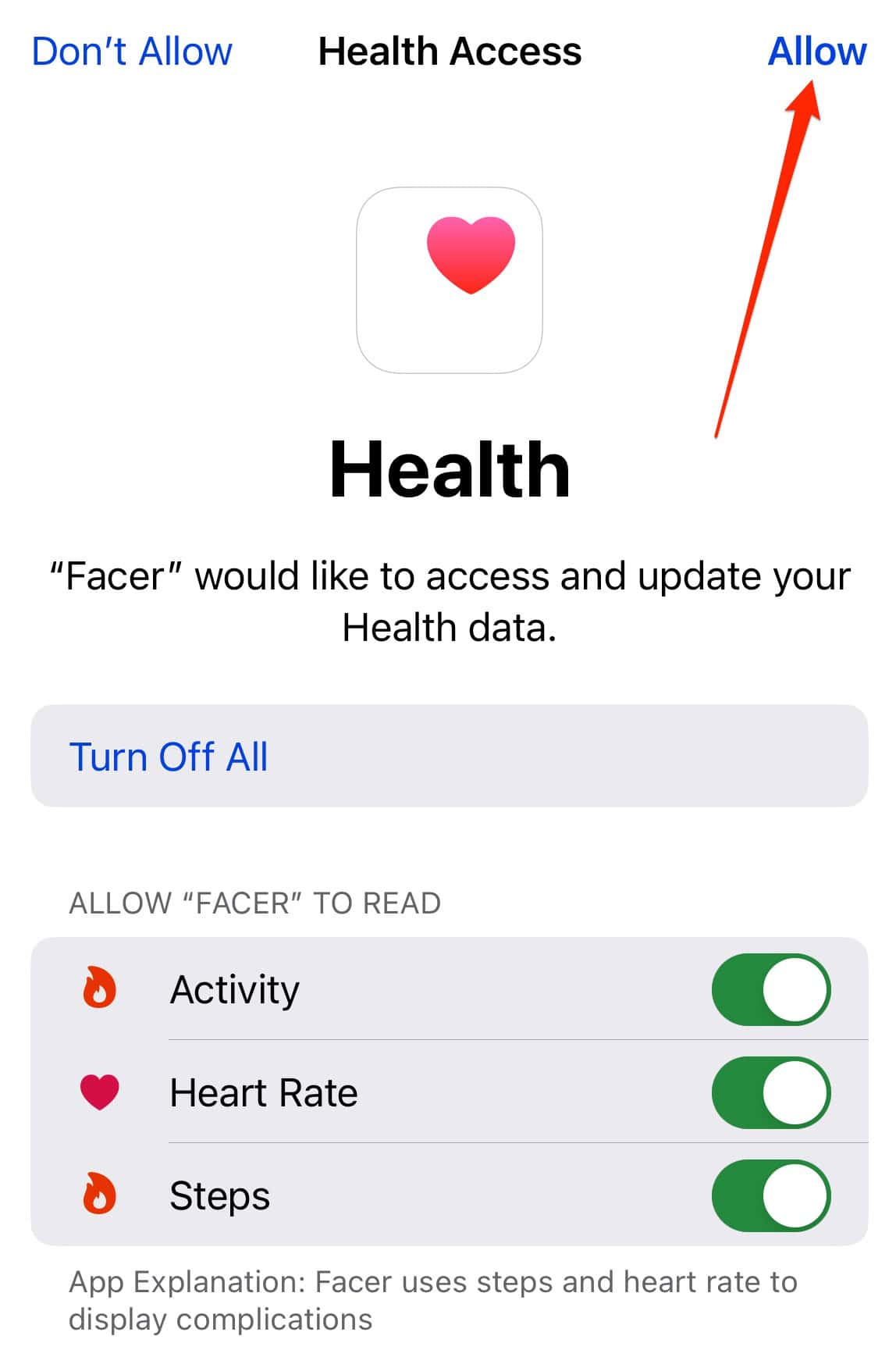Select Turn Off All permissions
The width and height of the screenshot is (896, 1350).
[x=169, y=757]
